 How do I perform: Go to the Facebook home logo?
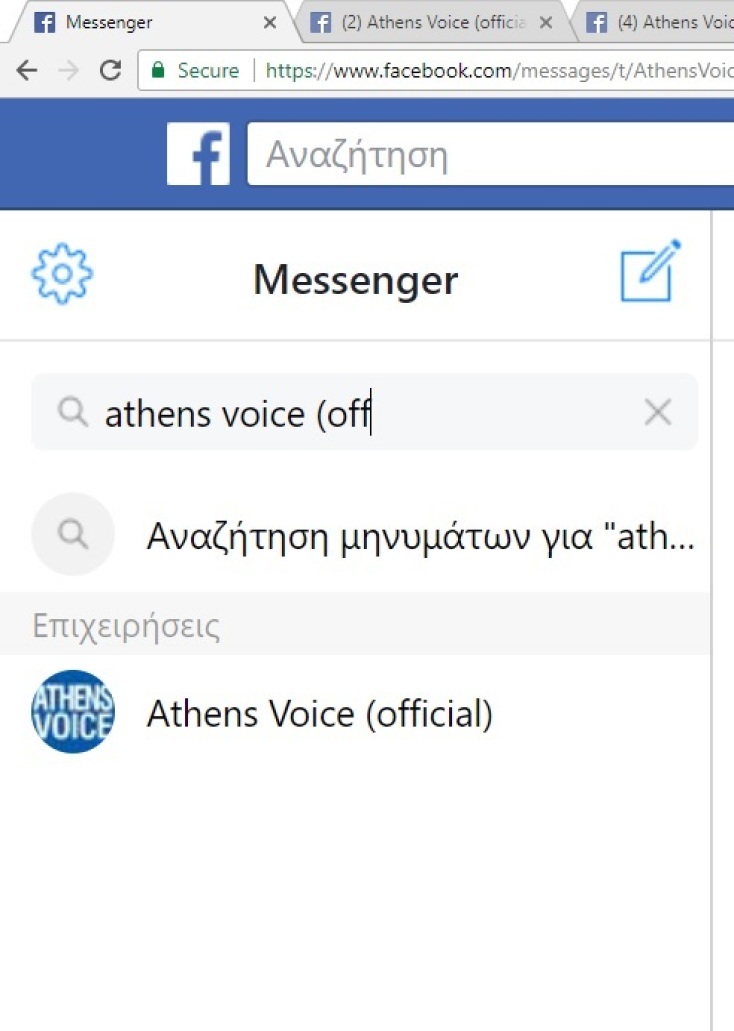(x=198, y=154)
